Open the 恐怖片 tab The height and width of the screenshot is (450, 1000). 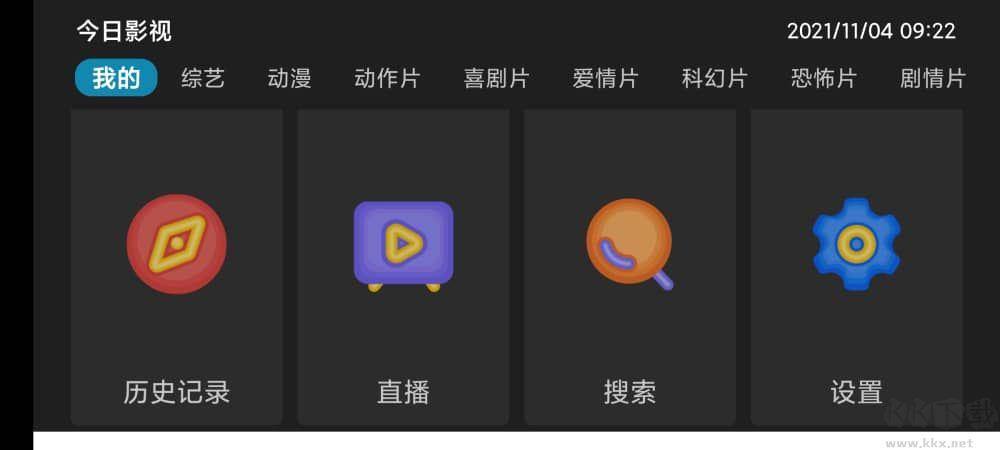823,78
